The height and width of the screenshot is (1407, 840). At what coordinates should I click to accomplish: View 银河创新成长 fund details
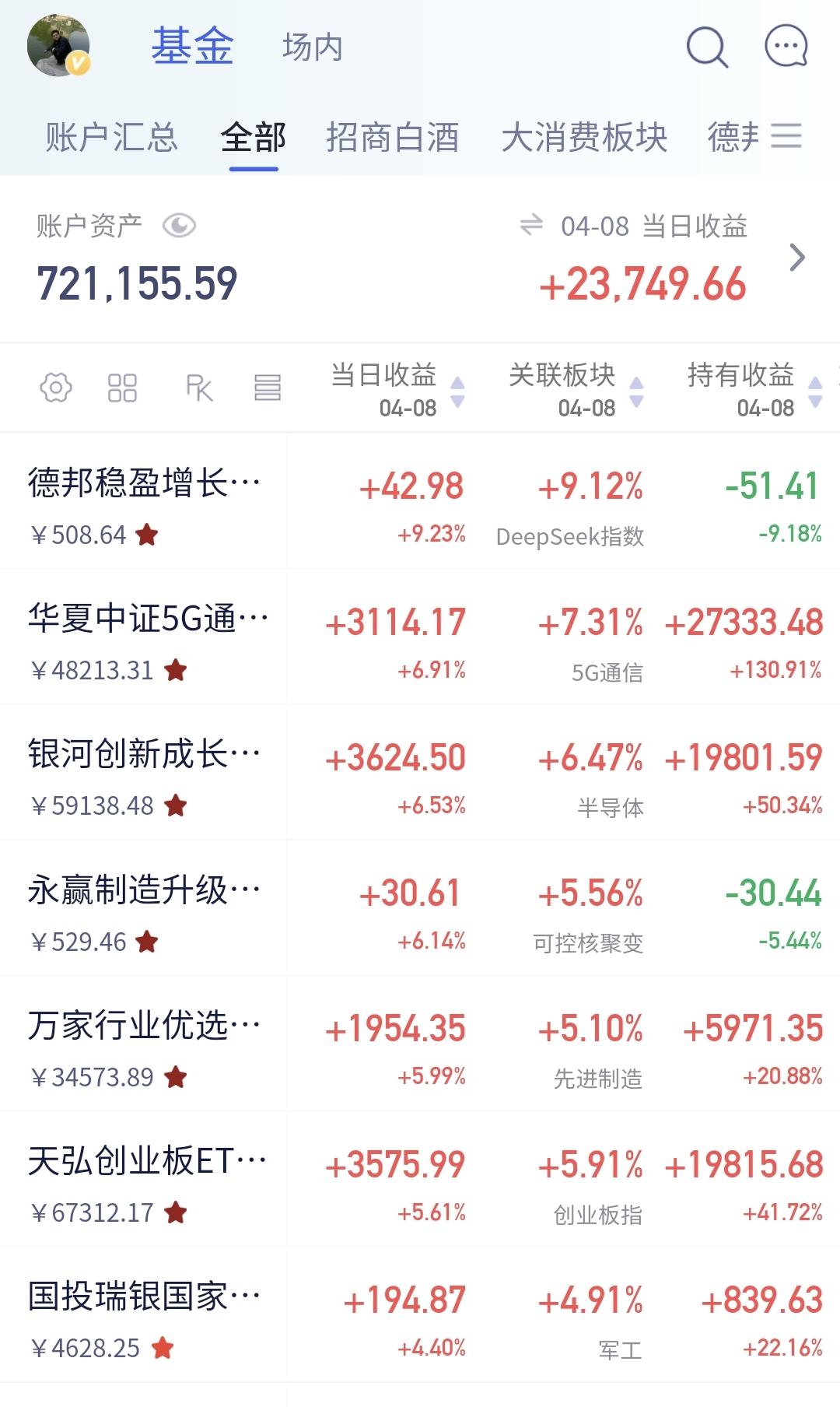tap(144, 772)
